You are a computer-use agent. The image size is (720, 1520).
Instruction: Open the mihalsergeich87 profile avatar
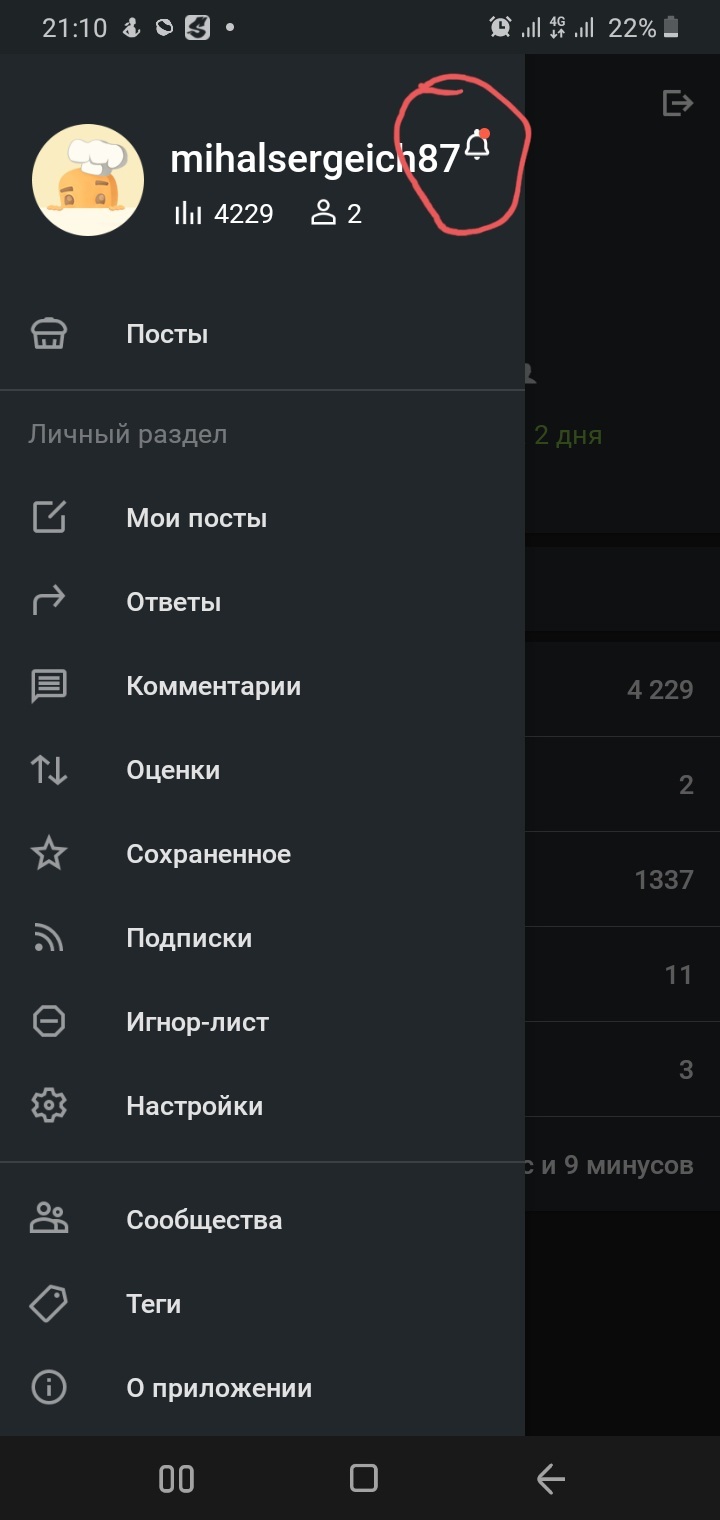click(x=88, y=180)
